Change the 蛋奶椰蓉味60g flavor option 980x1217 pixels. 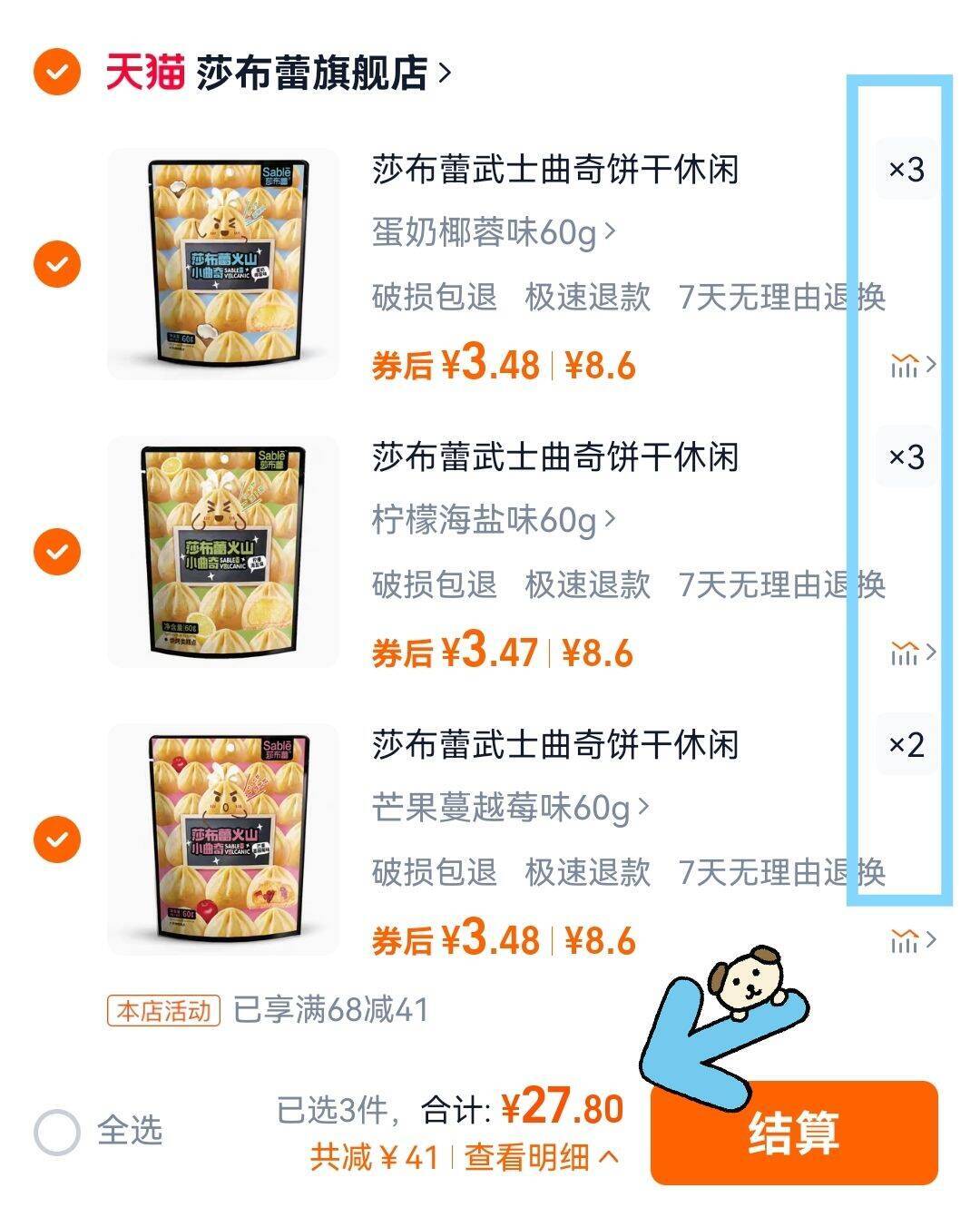pyautogui.click(x=495, y=233)
